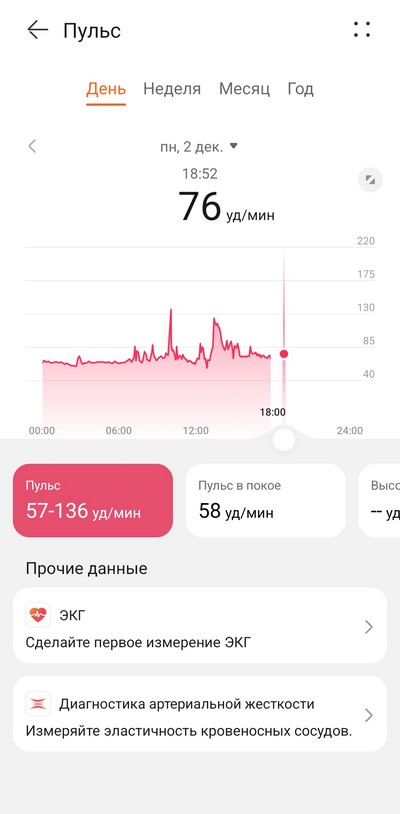
Task: Tap the chart time slider handle
Action: tap(283, 440)
